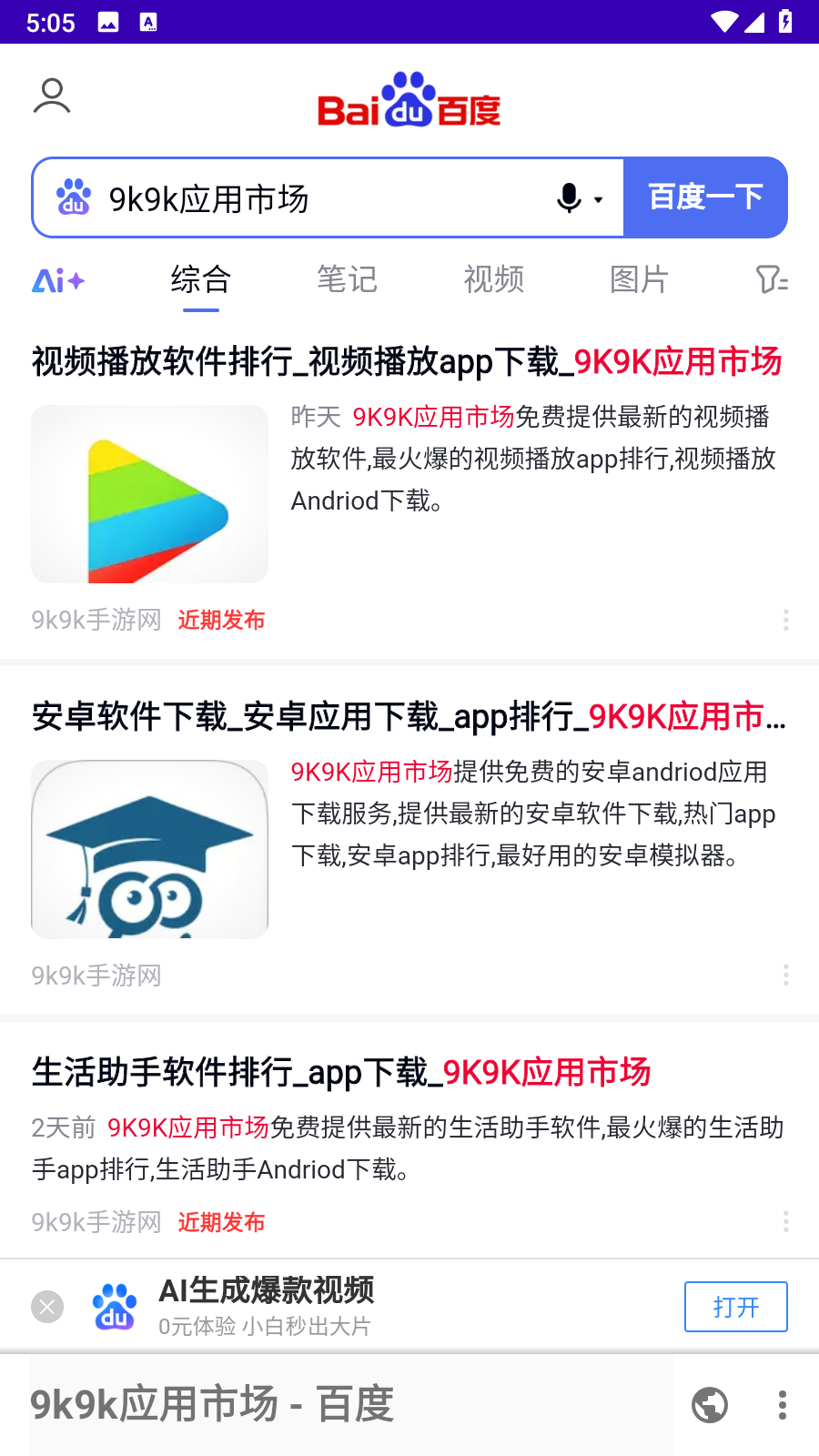Open the search filter options
819x1456 pixels.
[x=772, y=279]
